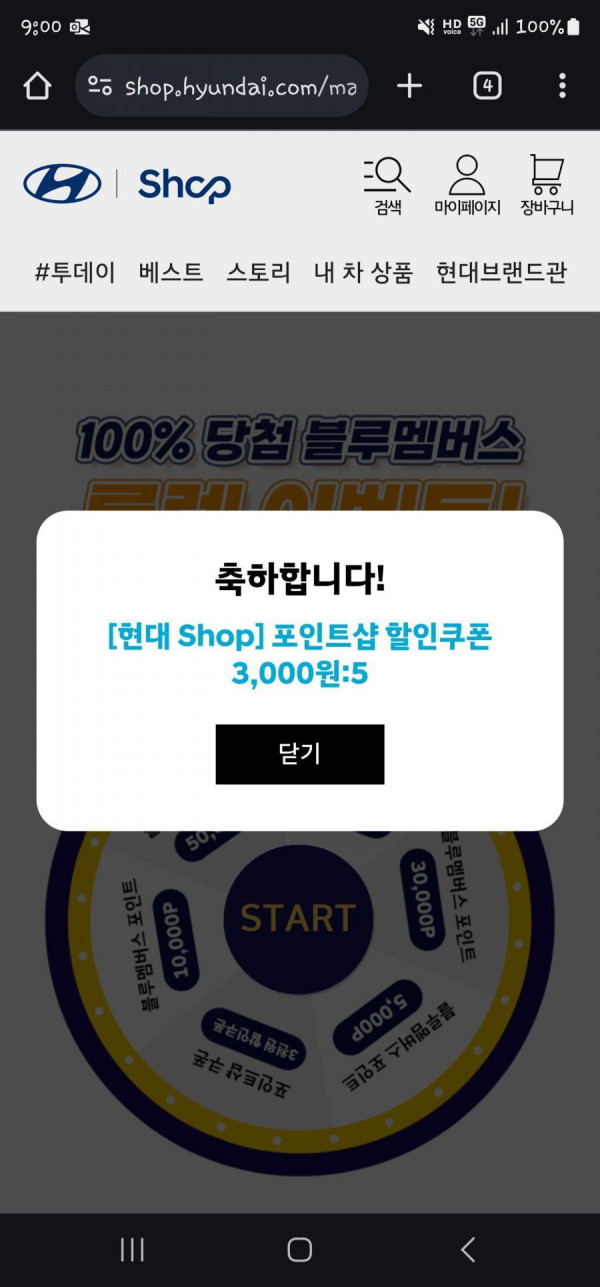Open the recent apps view
Viewport: 600px width, 1287px height.
pos(132,1249)
